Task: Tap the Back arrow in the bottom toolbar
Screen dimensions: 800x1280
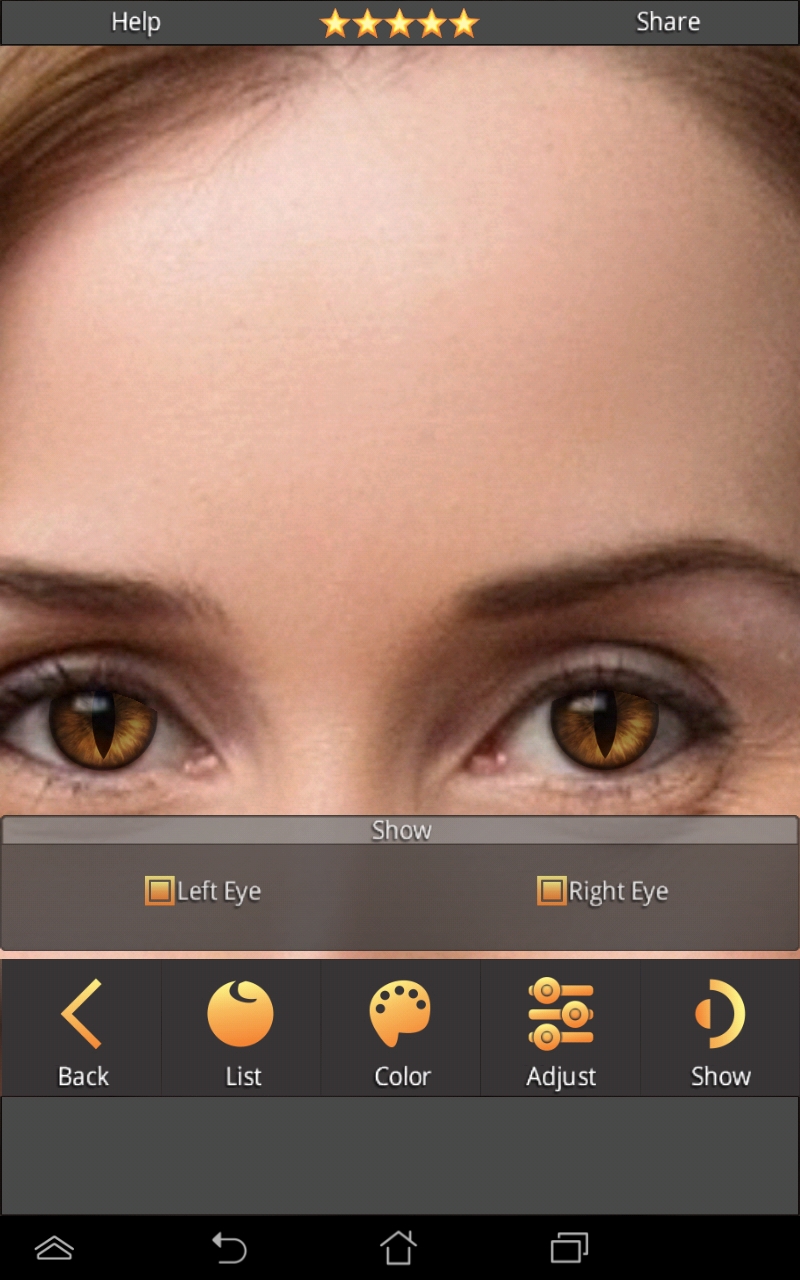Action: point(82,1028)
